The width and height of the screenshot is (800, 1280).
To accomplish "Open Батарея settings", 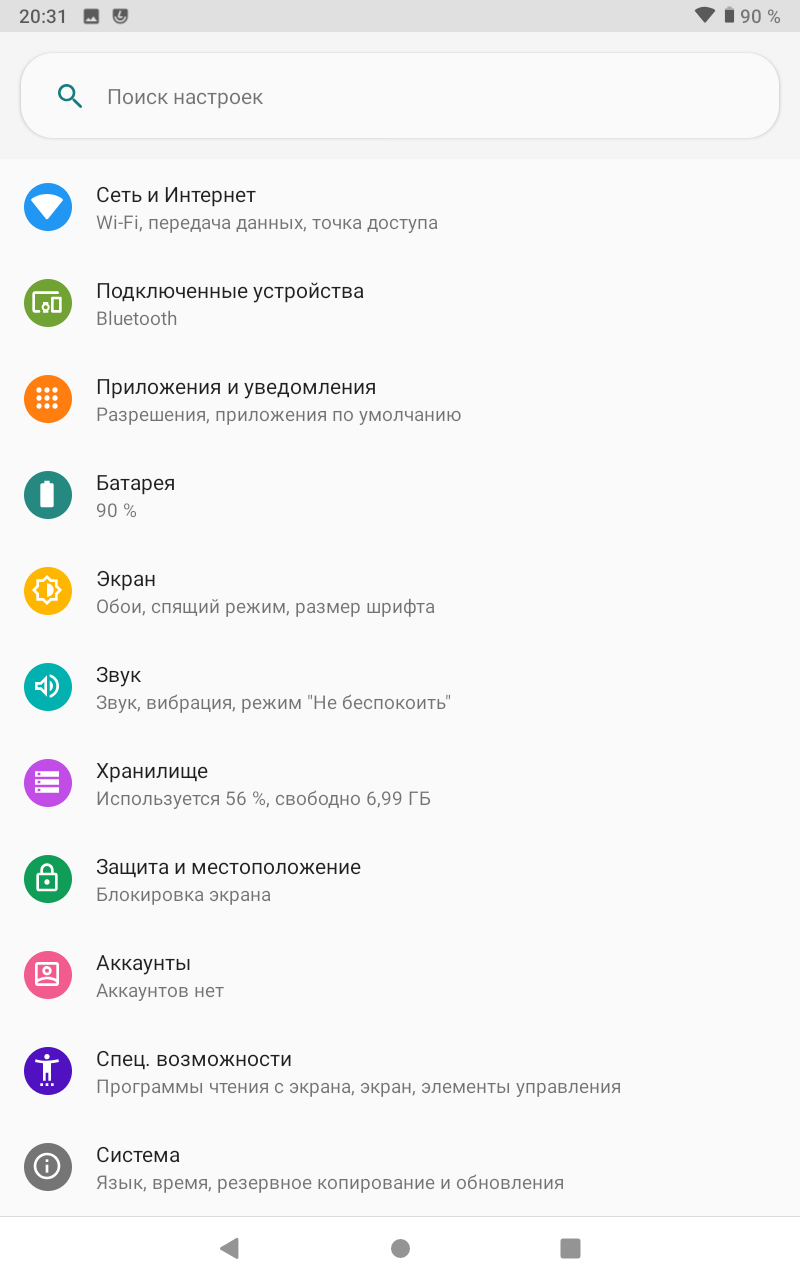I will (x=136, y=495).
